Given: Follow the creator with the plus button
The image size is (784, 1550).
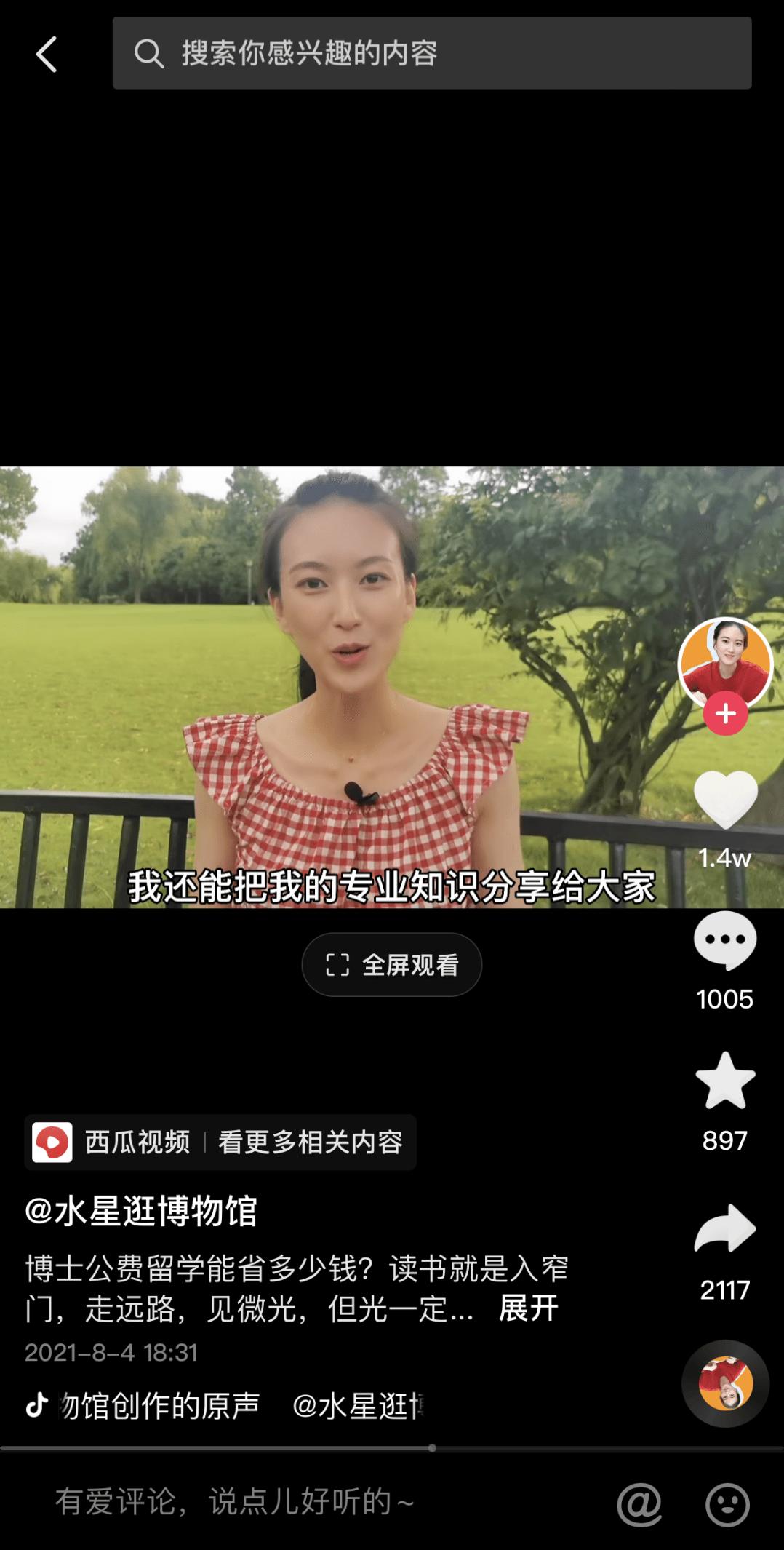Looking at the screenshot, I should (725, 714).
